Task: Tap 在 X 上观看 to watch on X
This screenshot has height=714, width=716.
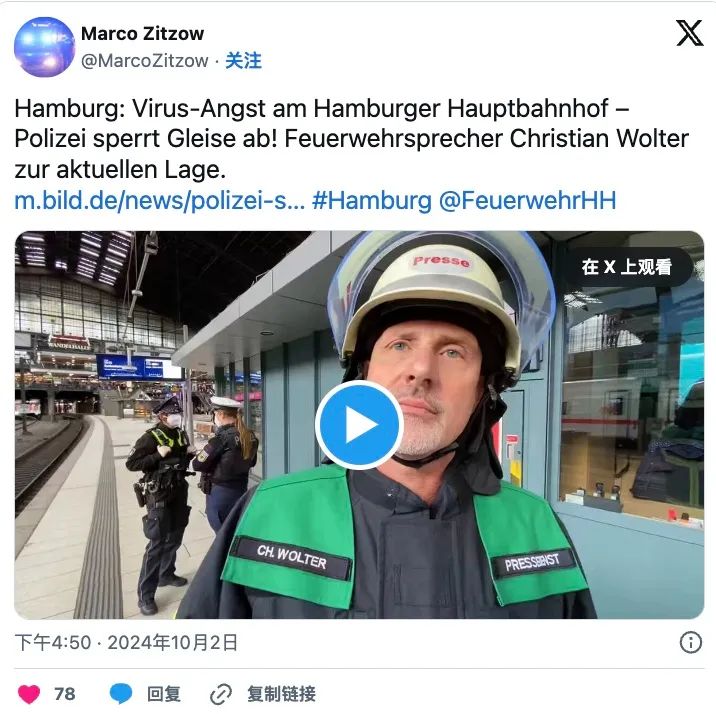Action: click(x=627, y=266)
